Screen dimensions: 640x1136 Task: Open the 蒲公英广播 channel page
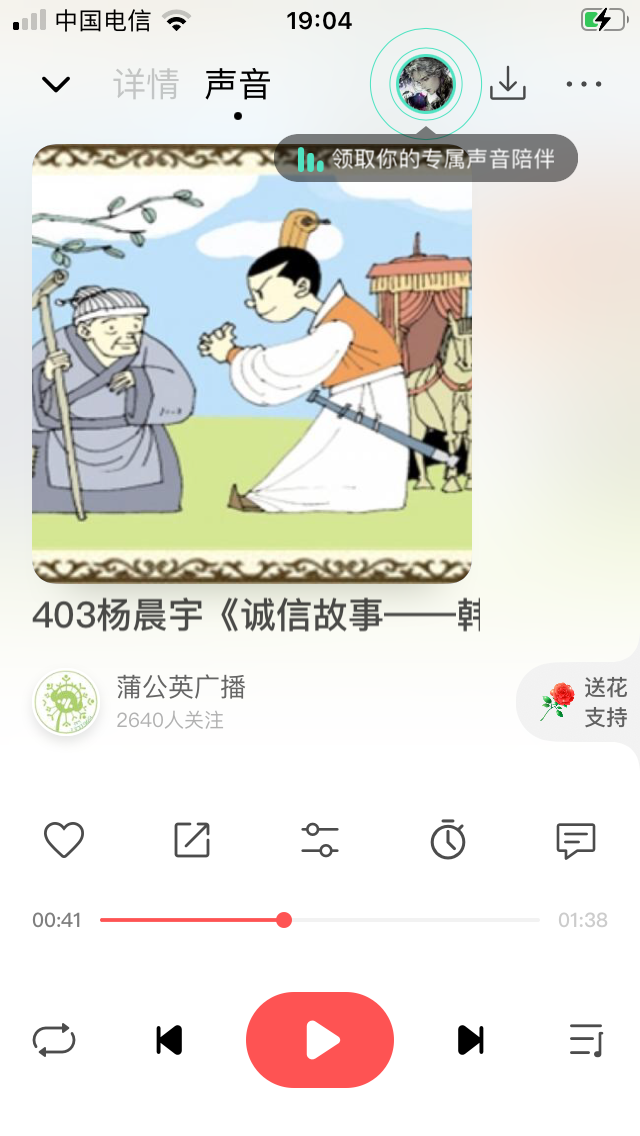pyautogui.click(x=180, y=687)
